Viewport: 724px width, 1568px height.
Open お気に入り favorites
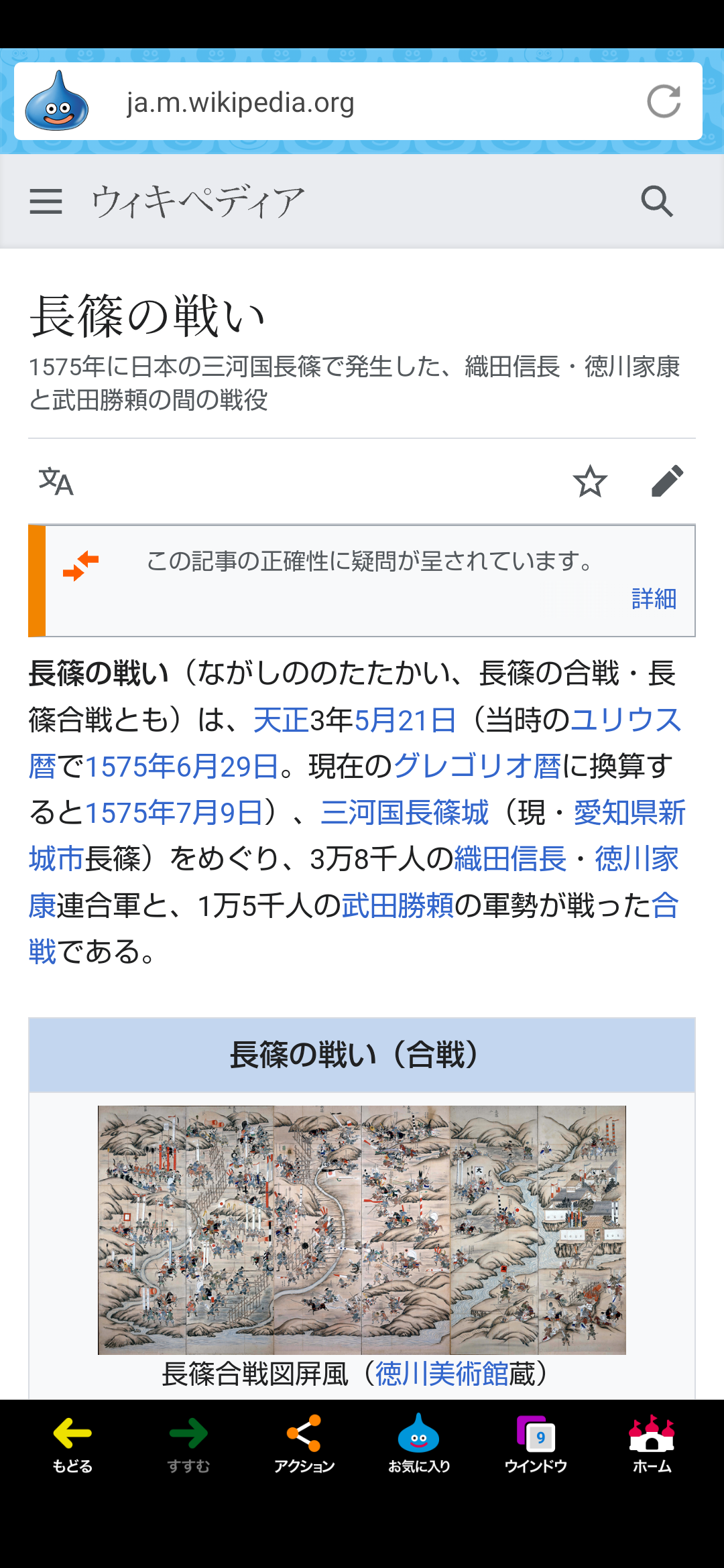(419, 1444)
